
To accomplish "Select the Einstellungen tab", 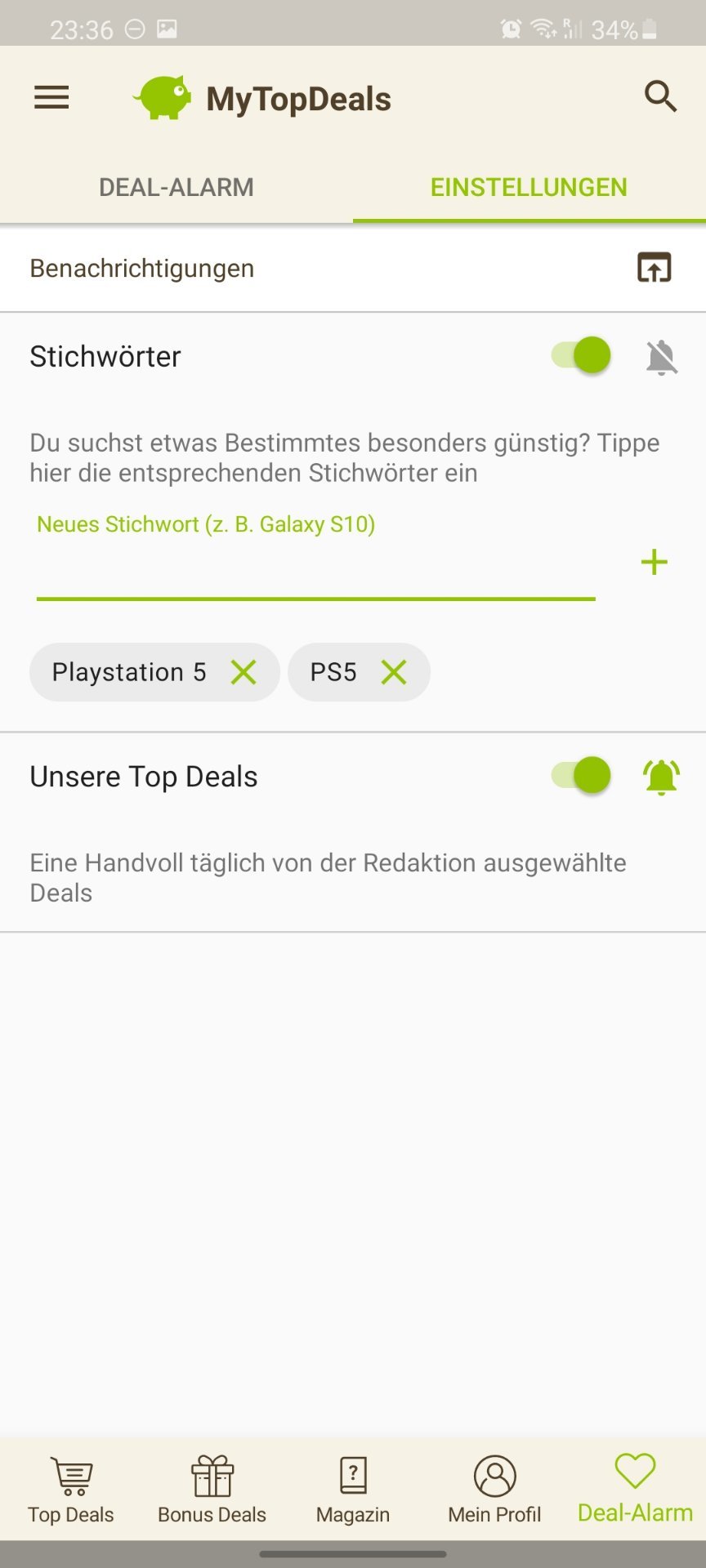I will tap(529, 187).
